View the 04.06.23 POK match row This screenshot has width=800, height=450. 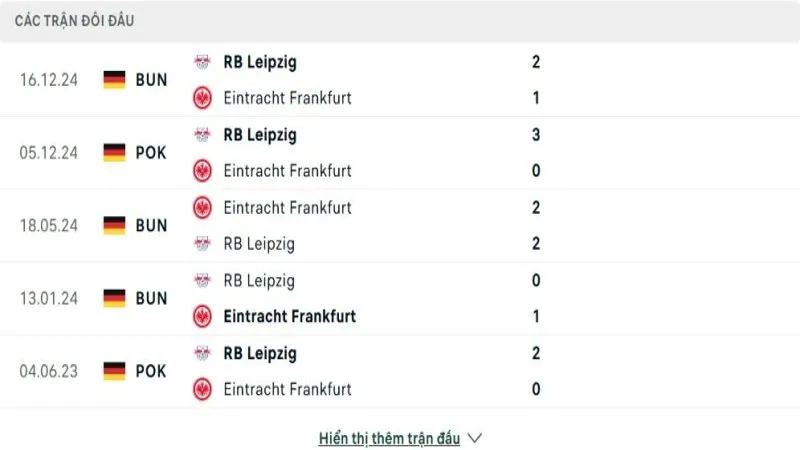click(400, 371)
